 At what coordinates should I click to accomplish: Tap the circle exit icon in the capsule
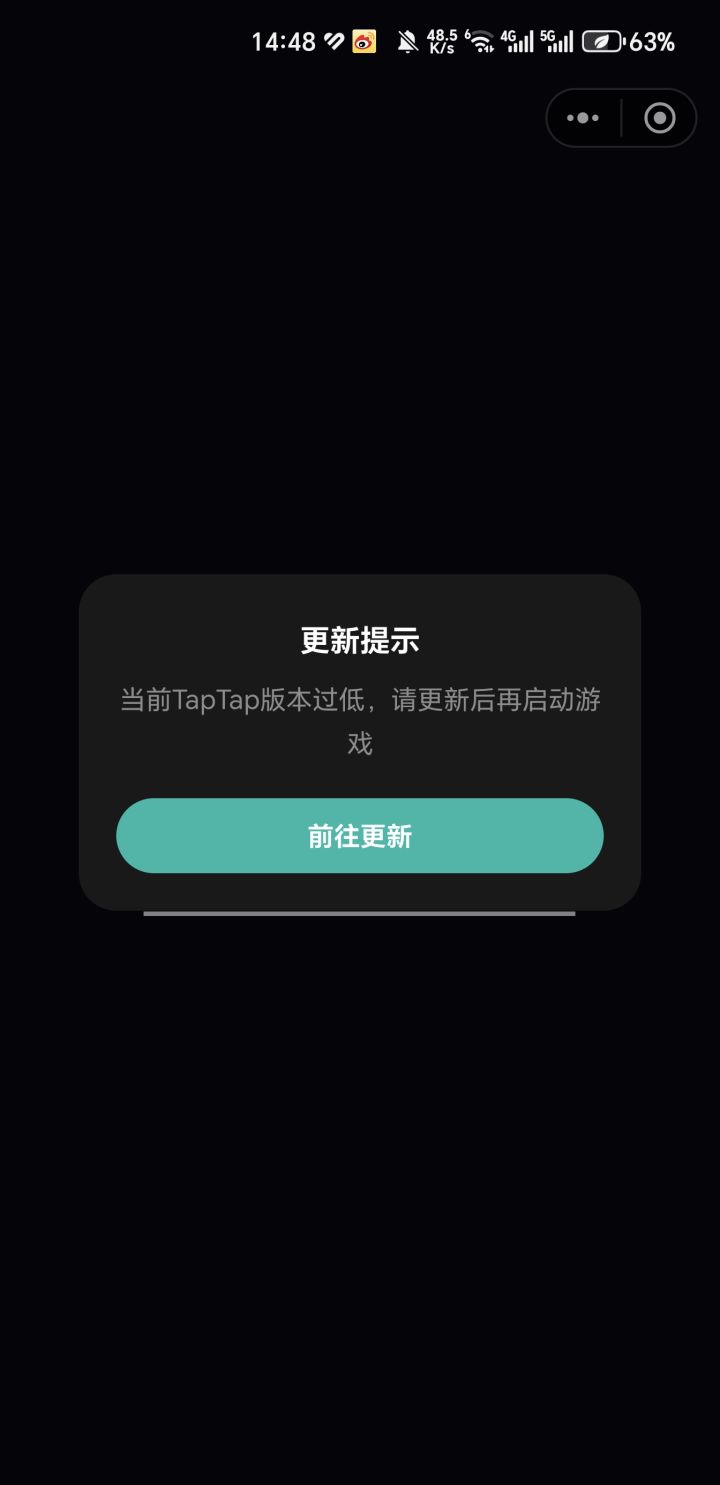[x=659, y=117]
